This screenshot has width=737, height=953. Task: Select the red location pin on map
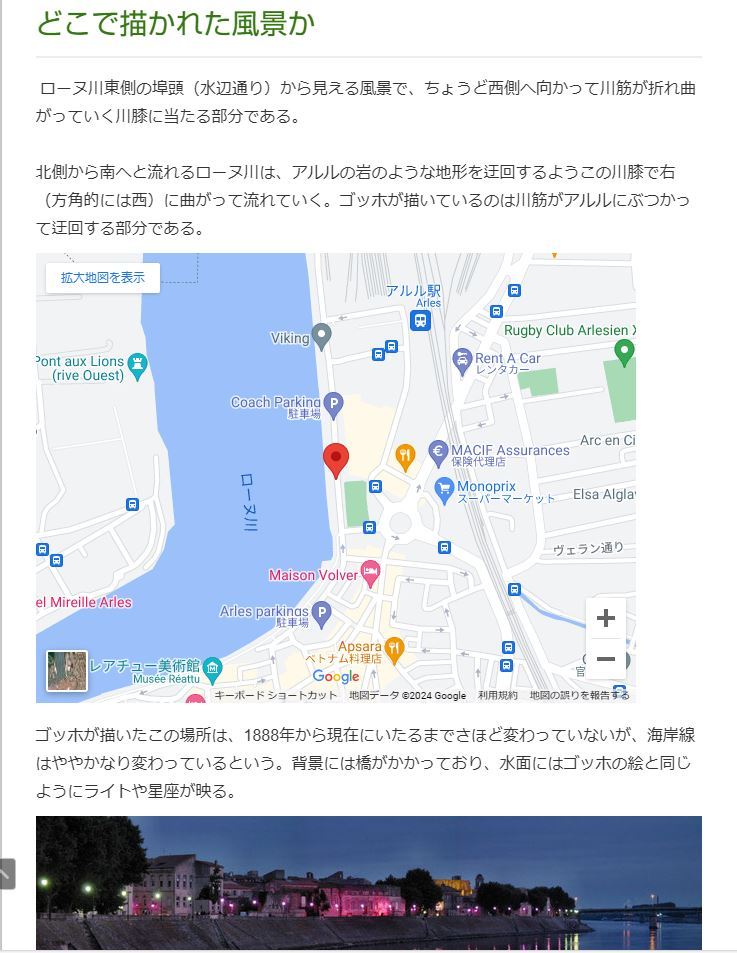pyautogui.click(x=337, y=459)
